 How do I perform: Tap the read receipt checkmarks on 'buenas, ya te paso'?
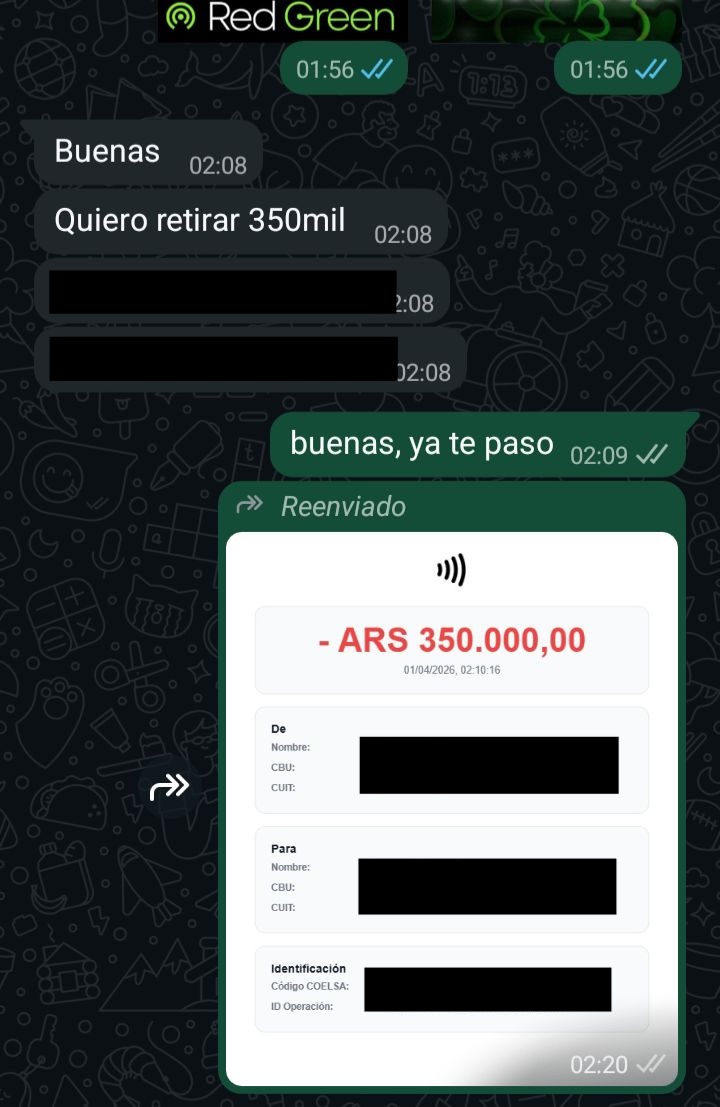point(653,453)
